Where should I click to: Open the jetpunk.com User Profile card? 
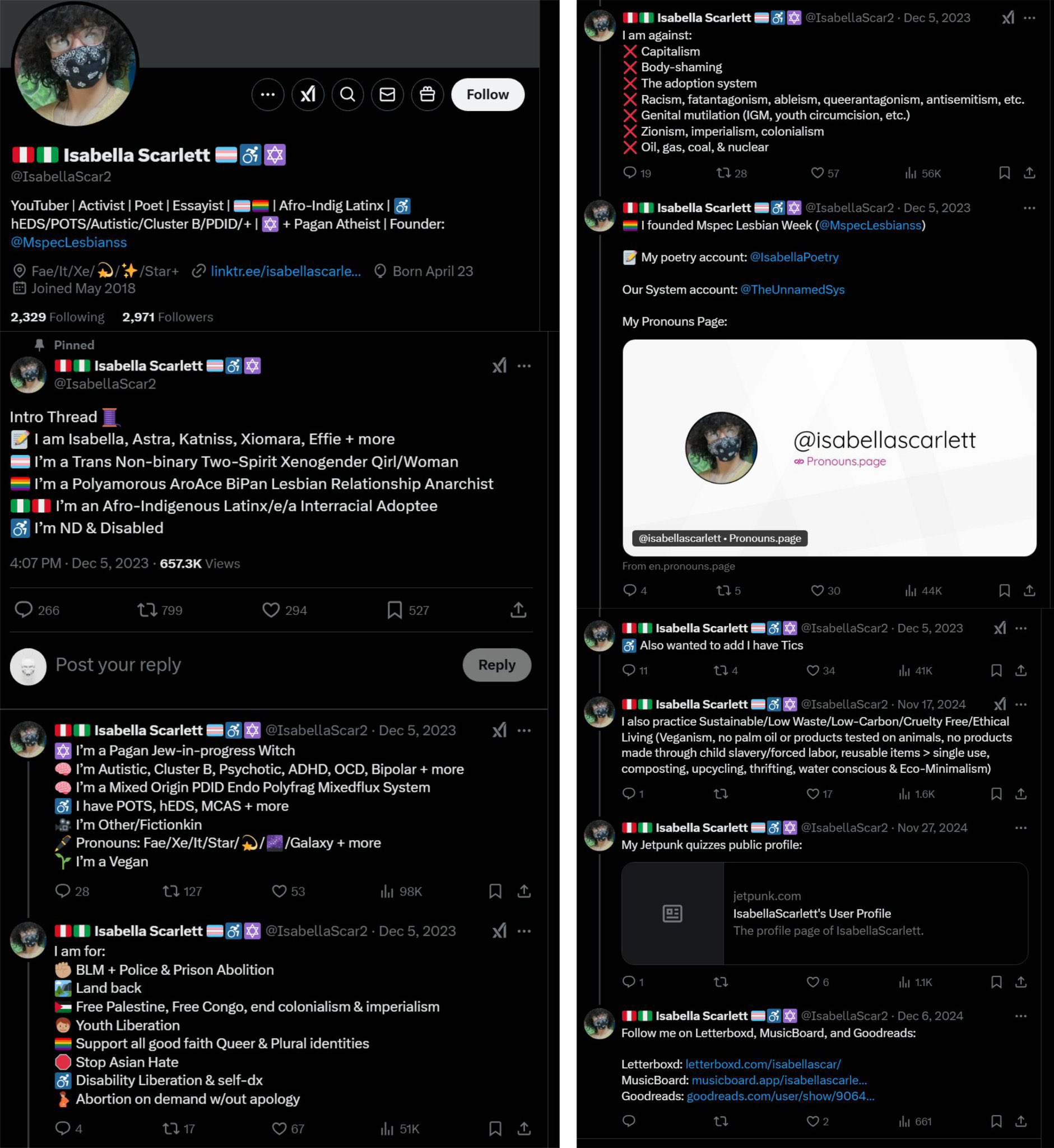coord(824,914)
